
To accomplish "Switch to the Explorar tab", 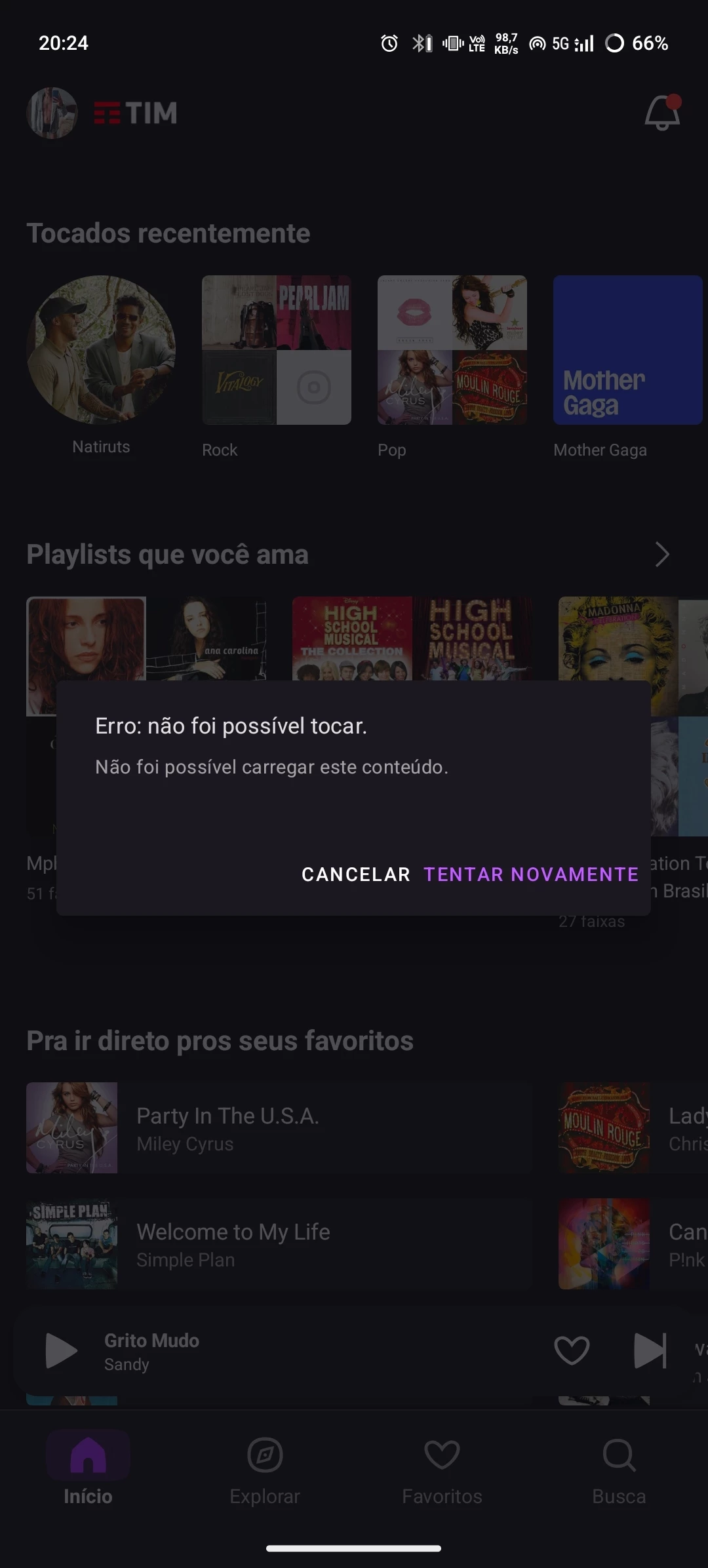I will point(265,1468).
